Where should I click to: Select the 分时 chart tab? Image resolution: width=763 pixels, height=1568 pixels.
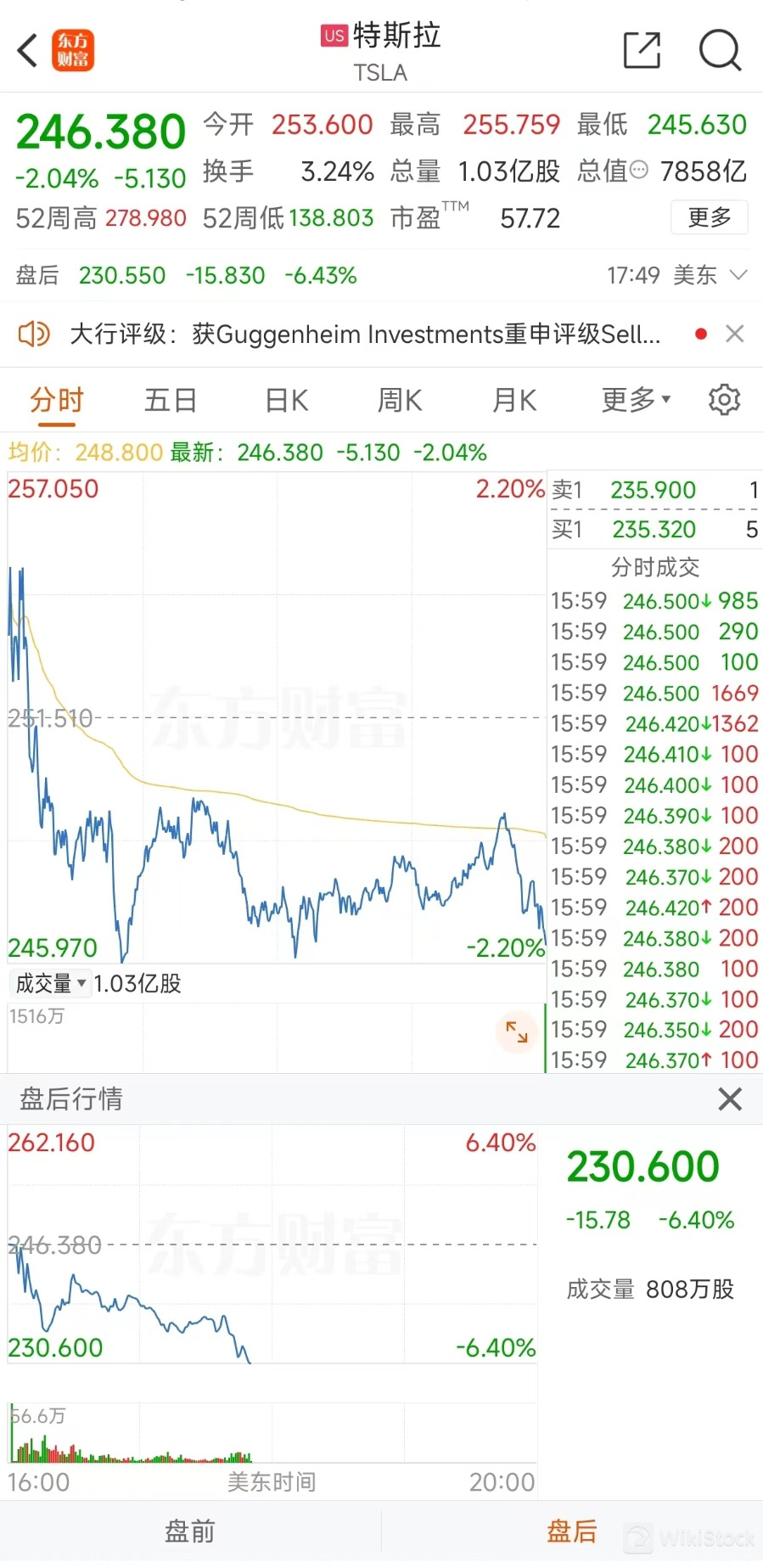point(57,400)
